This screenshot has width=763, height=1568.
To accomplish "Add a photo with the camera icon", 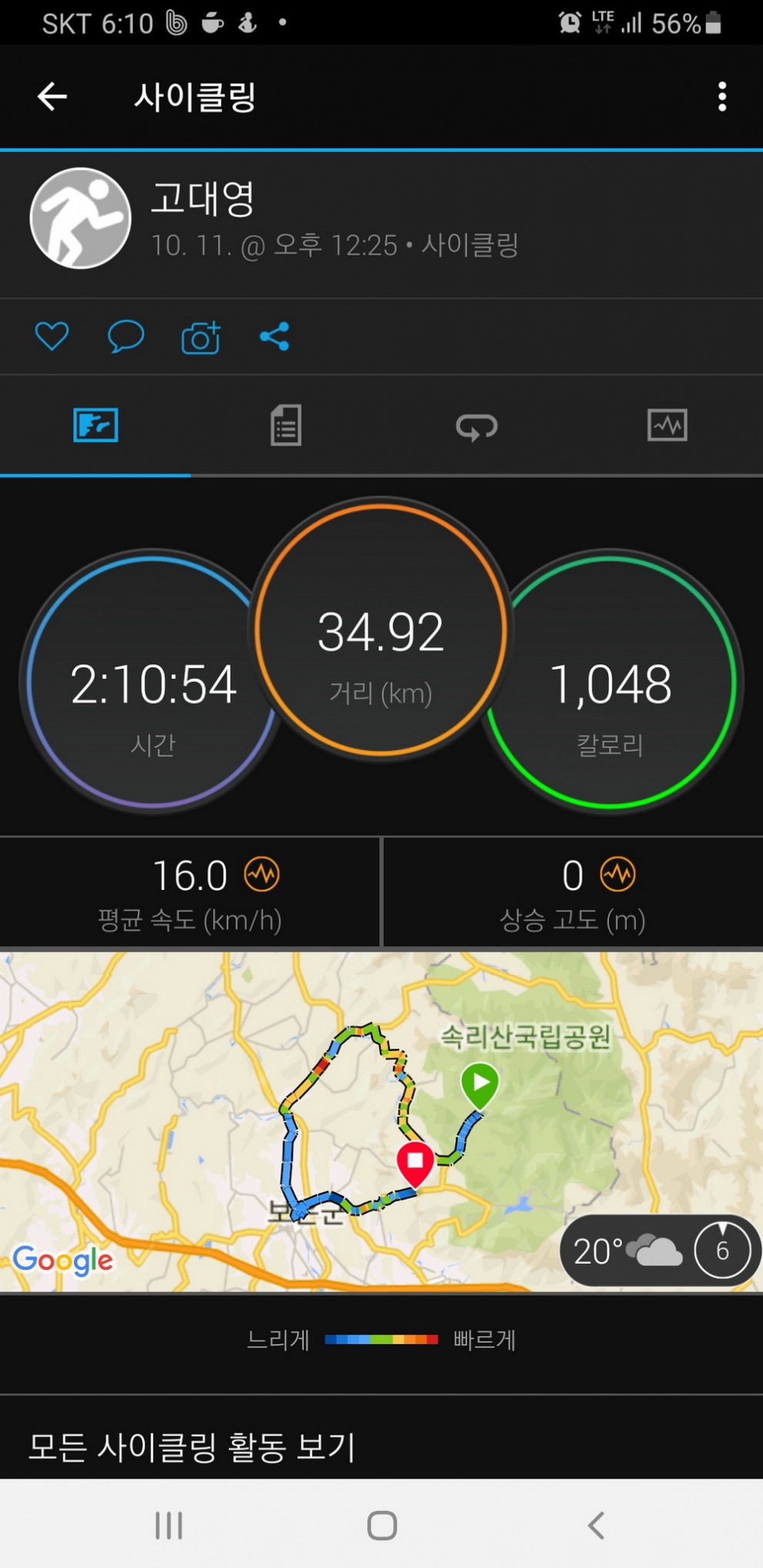I will tap(200, 337).
